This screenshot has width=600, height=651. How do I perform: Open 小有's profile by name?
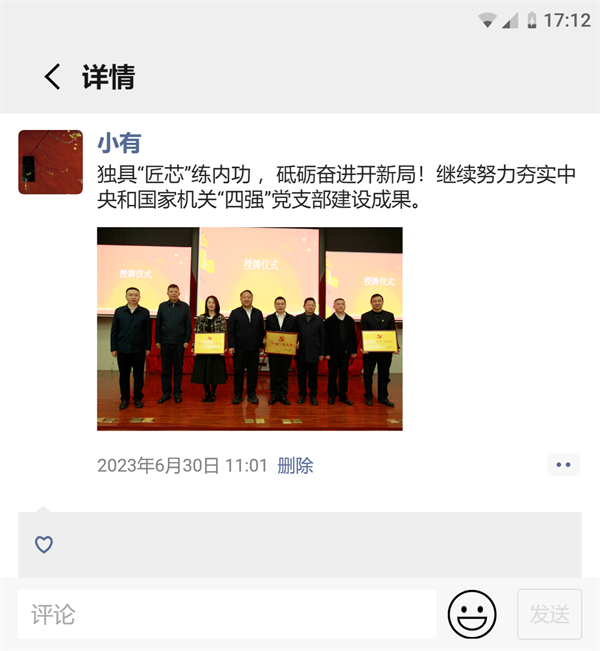coord(119,143)
